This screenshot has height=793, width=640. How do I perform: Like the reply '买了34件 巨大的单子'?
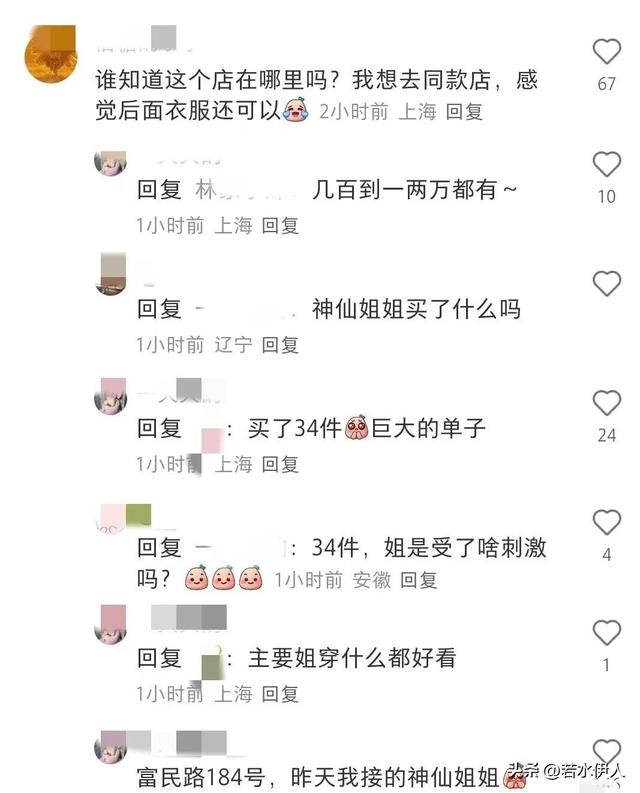[x=606, y=404]
